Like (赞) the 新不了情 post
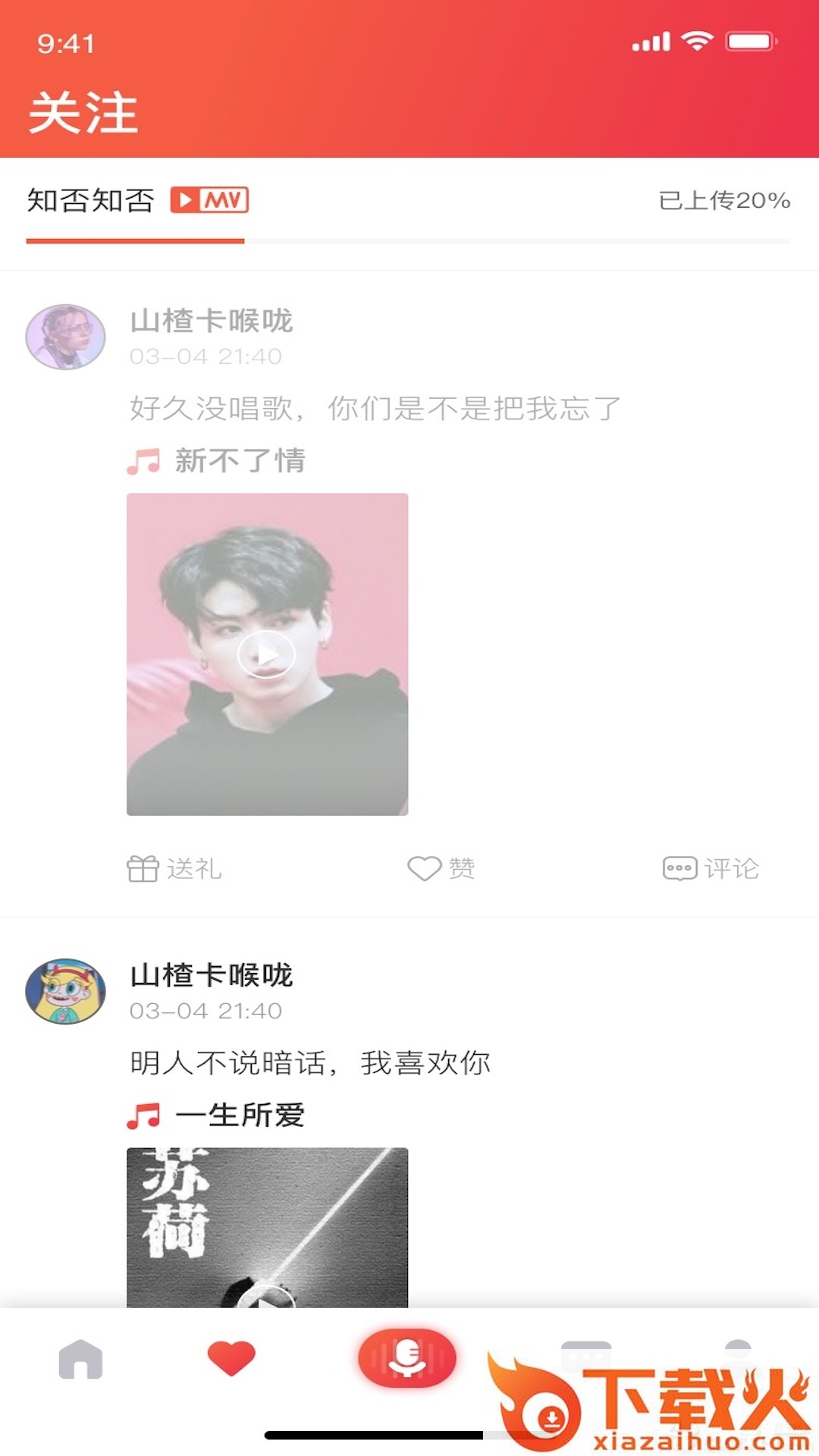 pos(441,868)
